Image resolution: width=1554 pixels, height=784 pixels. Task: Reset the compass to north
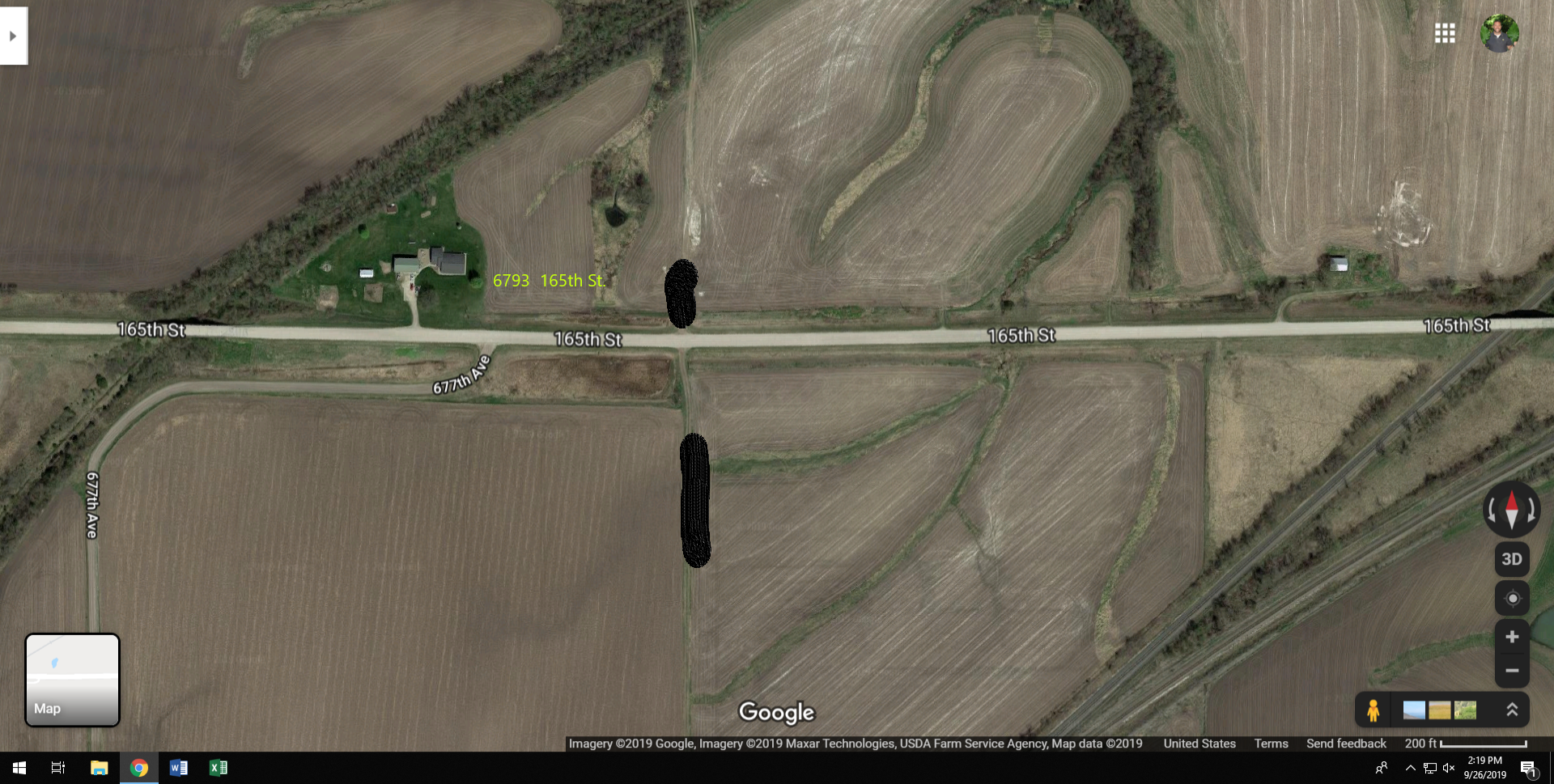1511,510
